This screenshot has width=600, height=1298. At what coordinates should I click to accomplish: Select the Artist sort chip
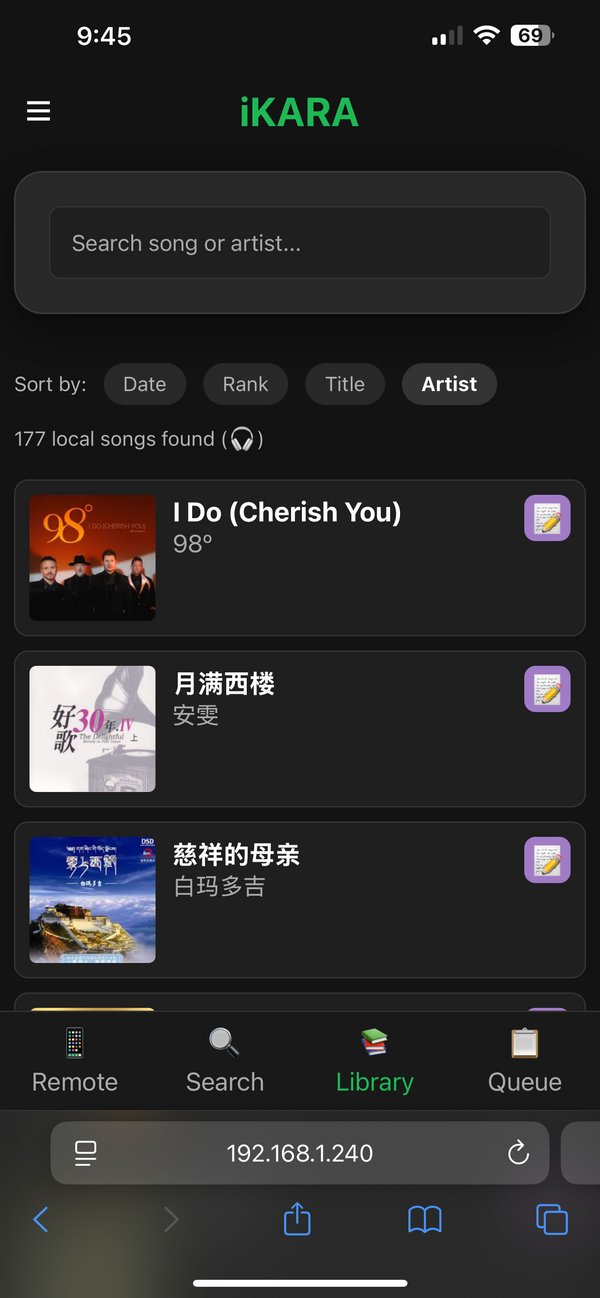pyautogui.click(x=449, y=384)
